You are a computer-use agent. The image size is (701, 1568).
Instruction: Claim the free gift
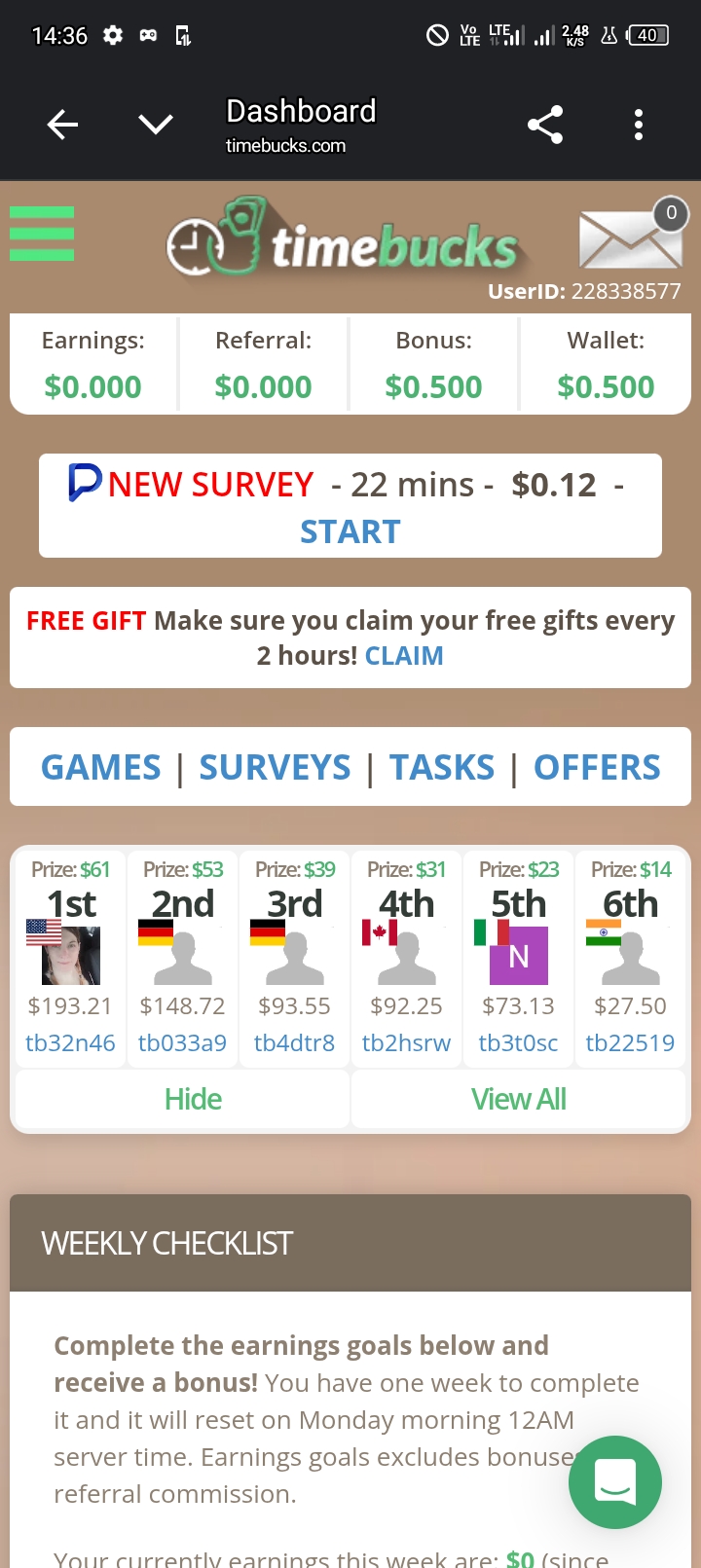point(404,656)
